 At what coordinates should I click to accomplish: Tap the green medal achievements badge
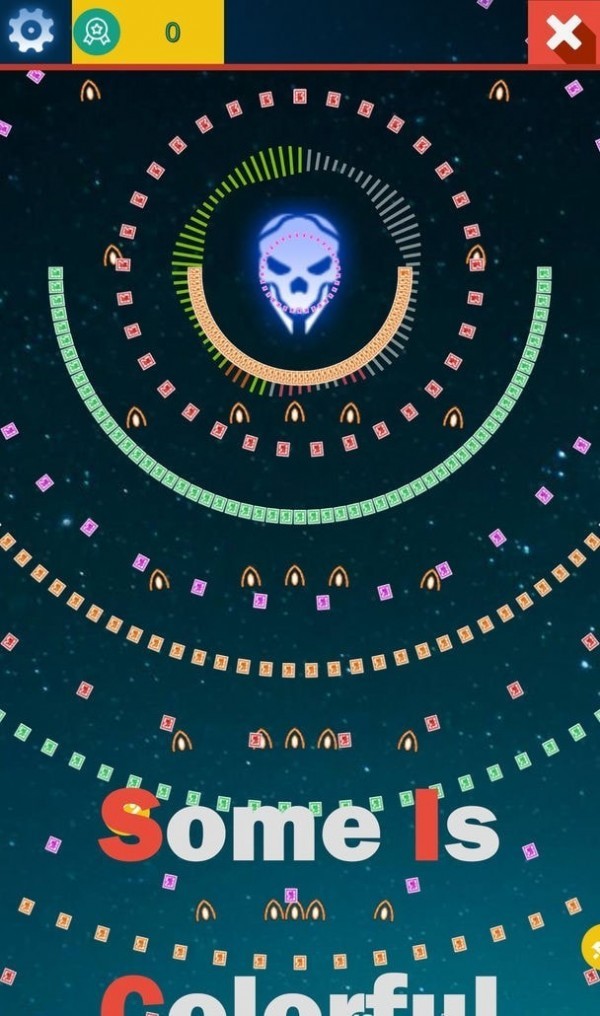pos(97,32)
